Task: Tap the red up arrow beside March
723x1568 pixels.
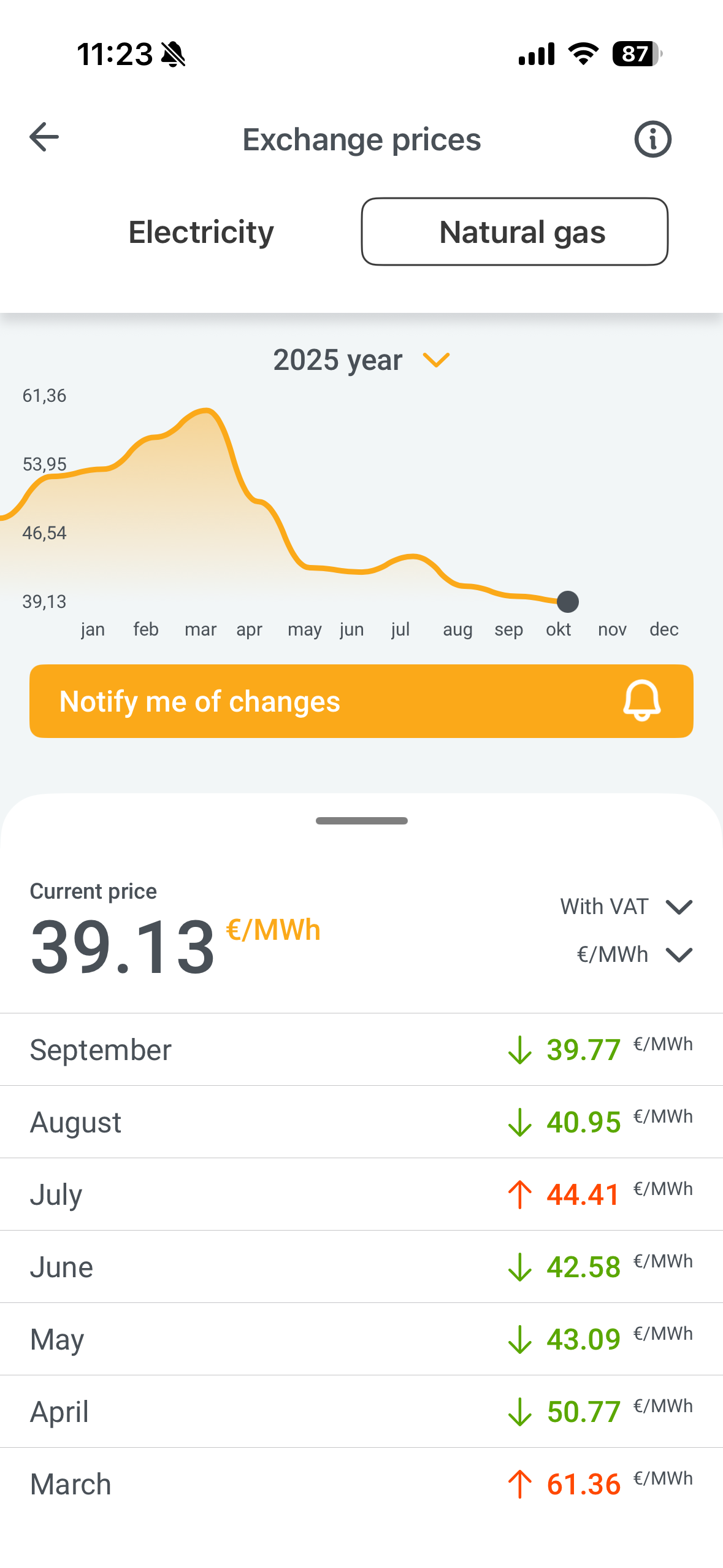Action: 519,1483
